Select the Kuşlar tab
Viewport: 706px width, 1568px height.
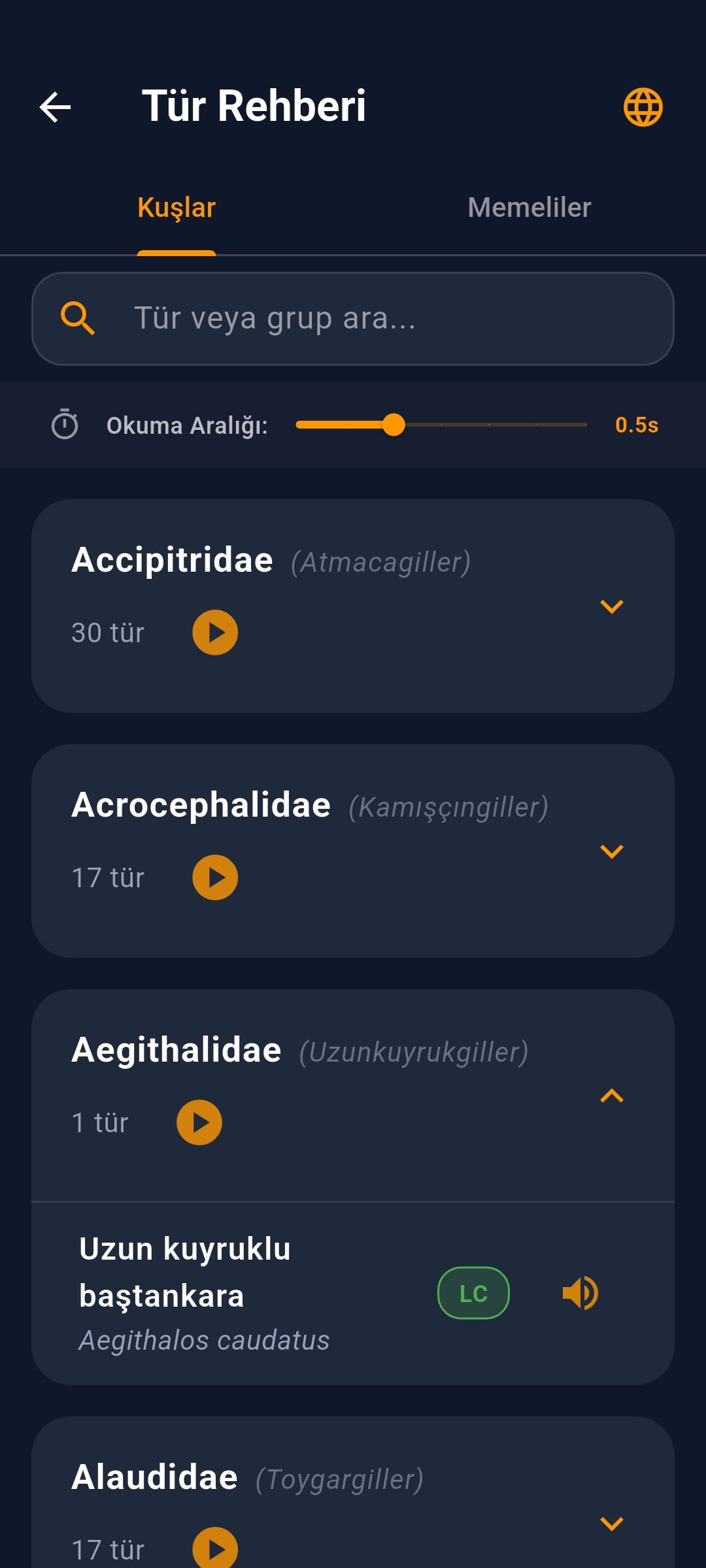tap(176, 208)
